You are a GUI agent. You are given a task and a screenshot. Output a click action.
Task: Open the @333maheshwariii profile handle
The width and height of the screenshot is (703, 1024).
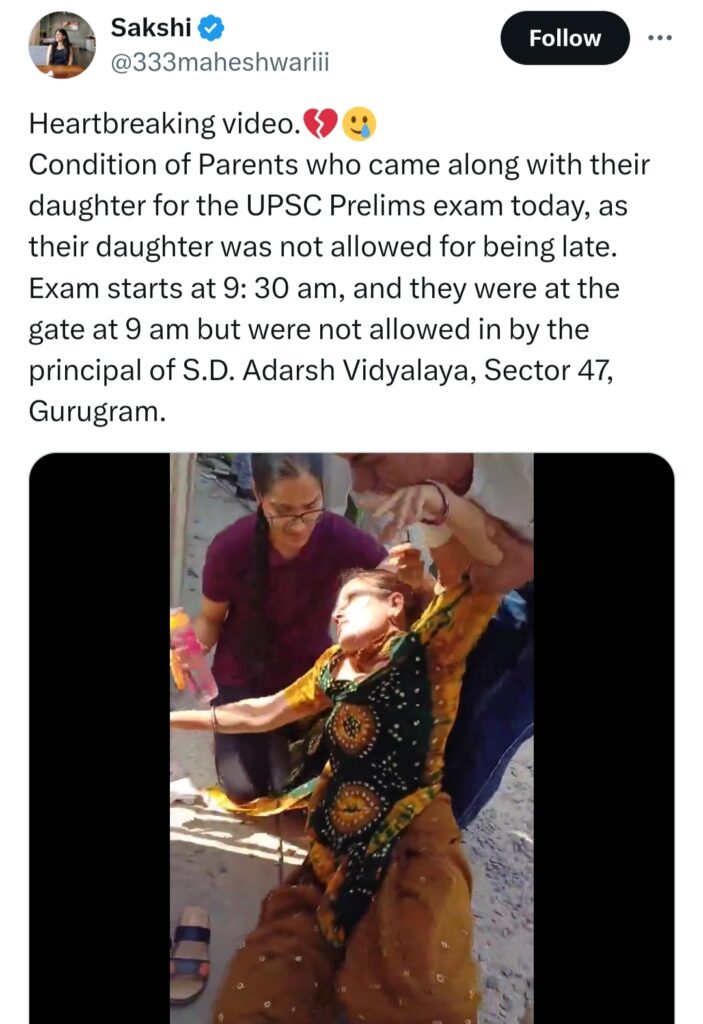tap(219, 63)
